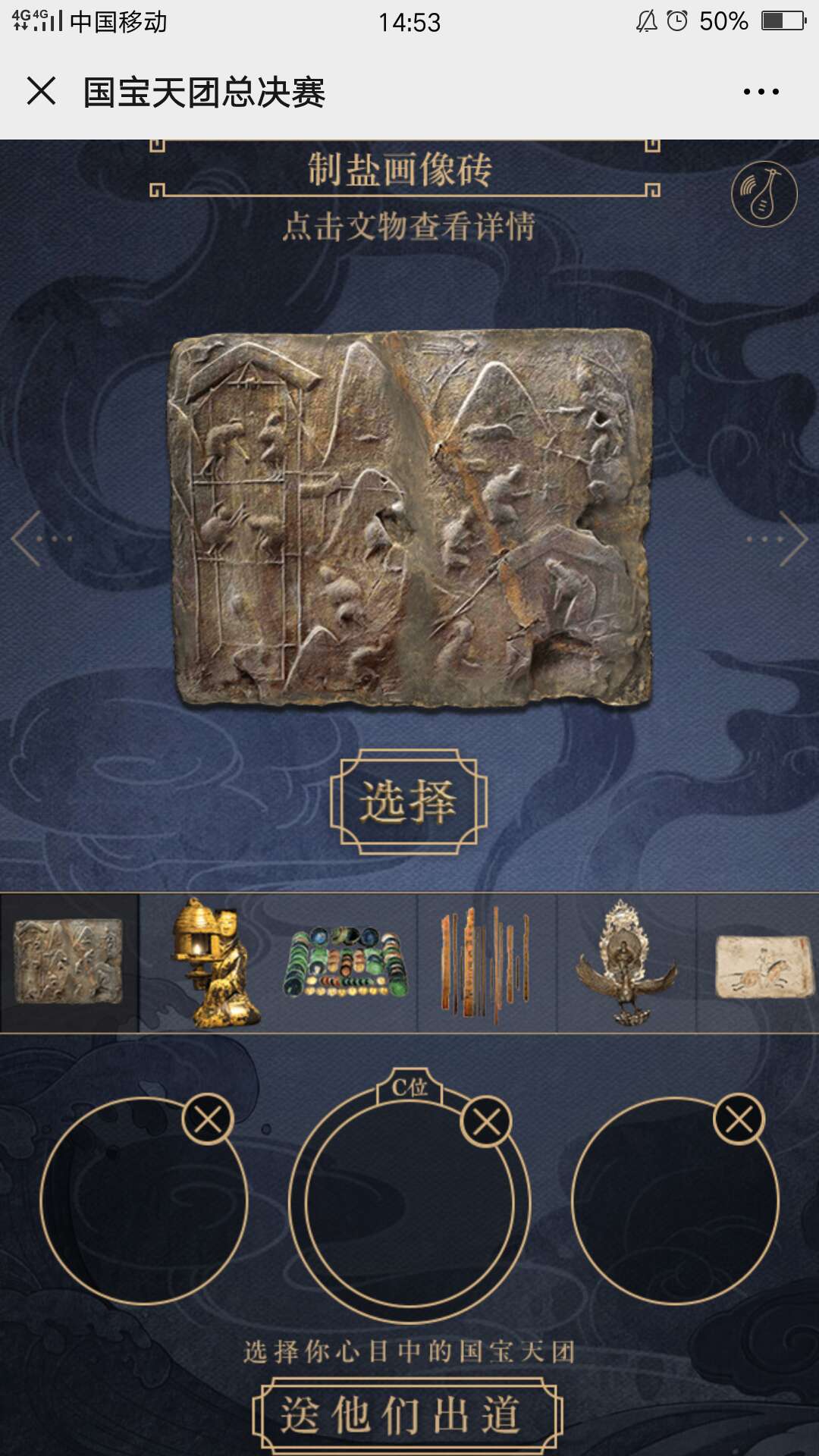Select the painted horse brick thumbnail
819x1456 pixels.
(x=762, y=962)
